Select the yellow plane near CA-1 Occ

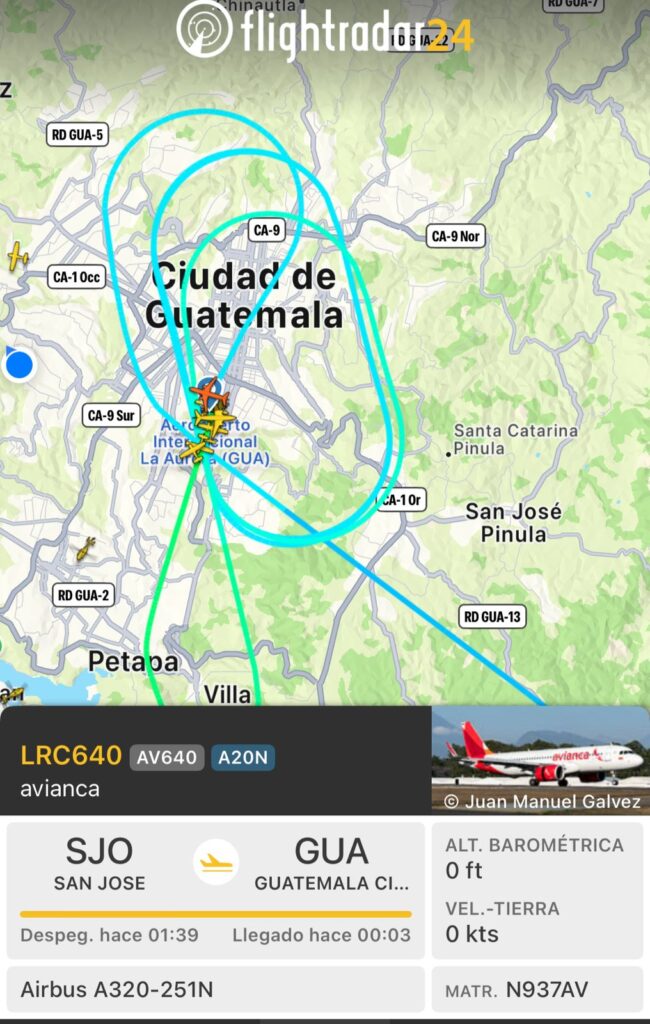(17, 256)
